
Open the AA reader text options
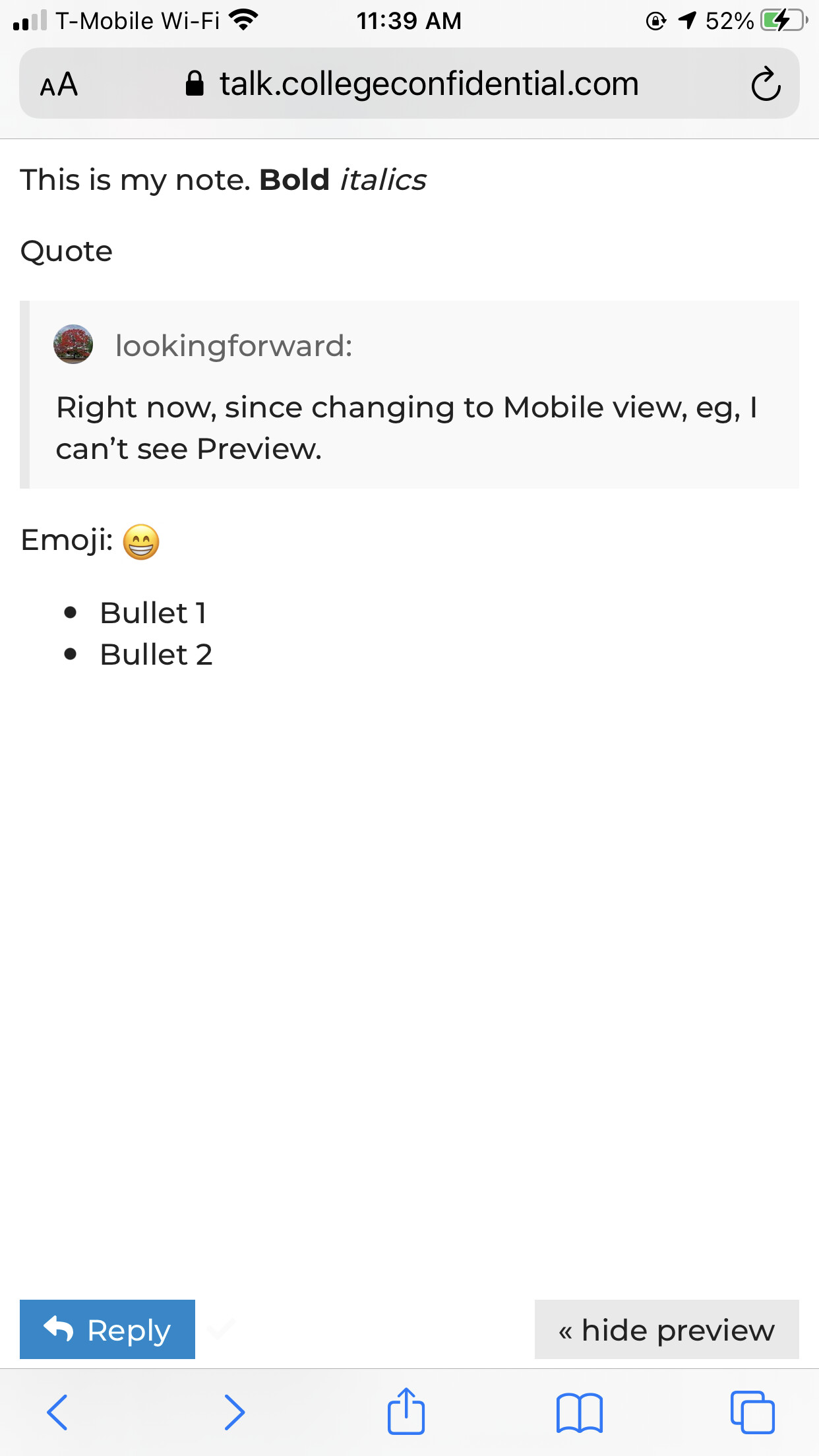coord(59,84)
